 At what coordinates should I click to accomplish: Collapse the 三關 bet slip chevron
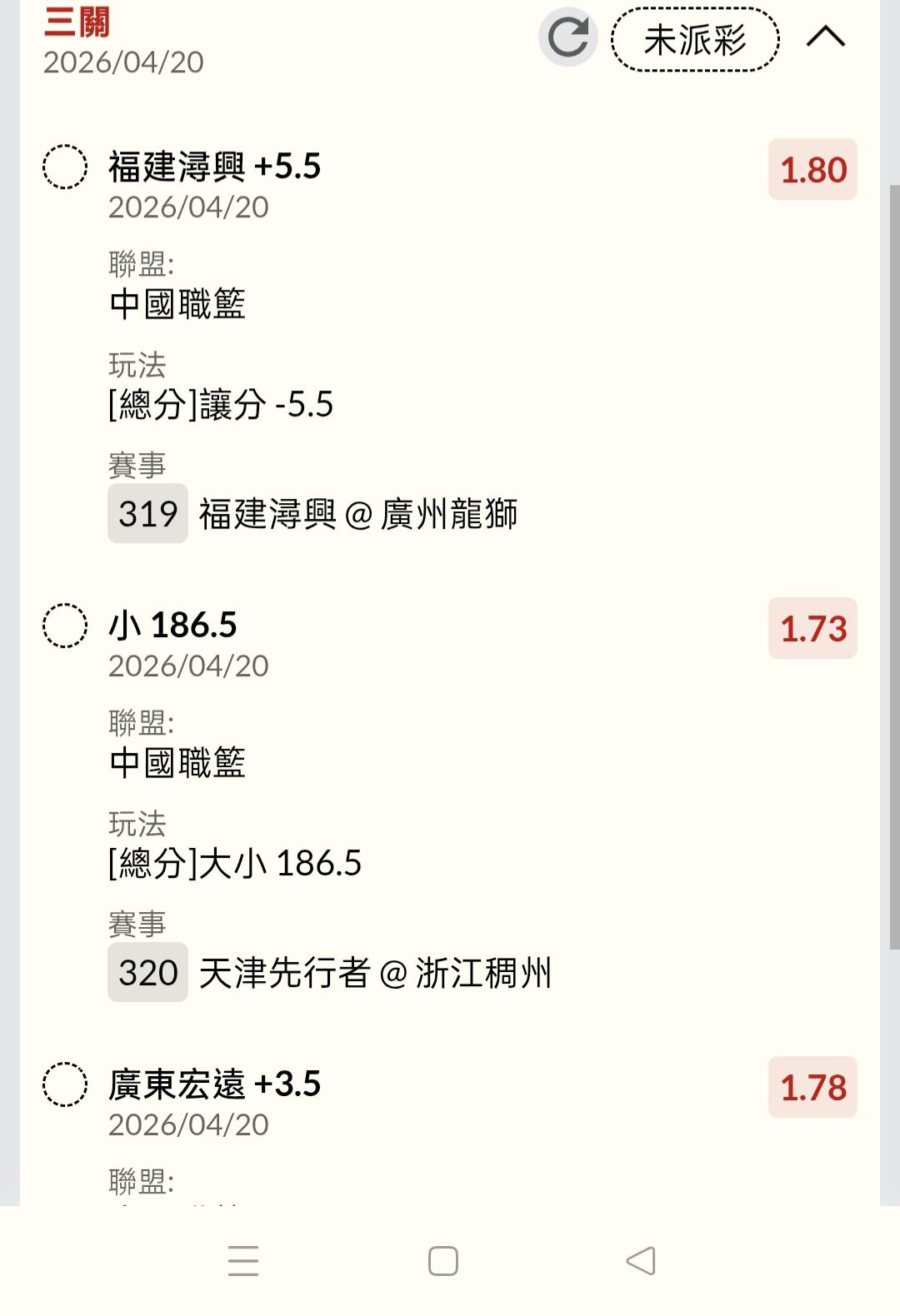(826, 37)
